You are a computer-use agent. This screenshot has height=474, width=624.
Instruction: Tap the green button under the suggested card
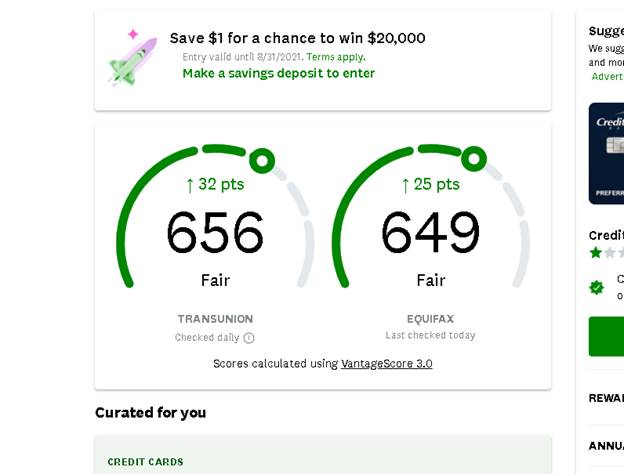pos(606,336)
